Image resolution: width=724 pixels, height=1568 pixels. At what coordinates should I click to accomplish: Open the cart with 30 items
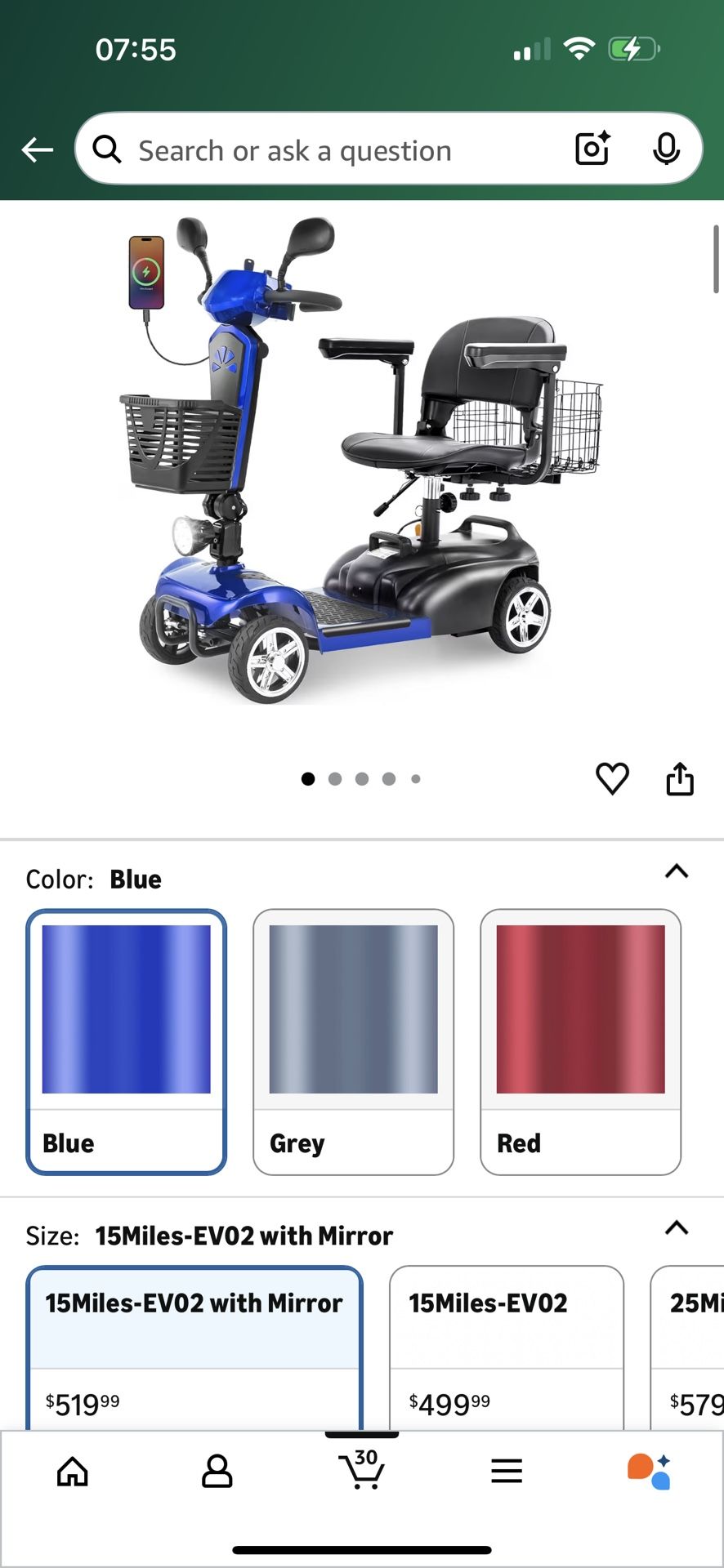(x=362, y=1470)
